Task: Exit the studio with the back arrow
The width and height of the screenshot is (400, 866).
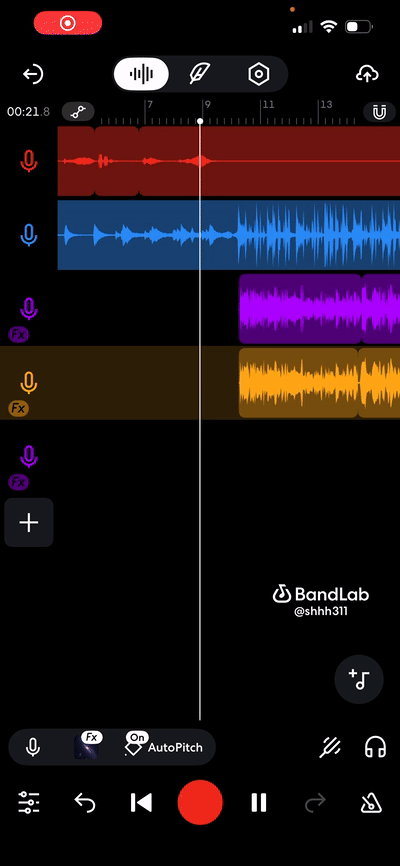Action: [x=33, y=74]
